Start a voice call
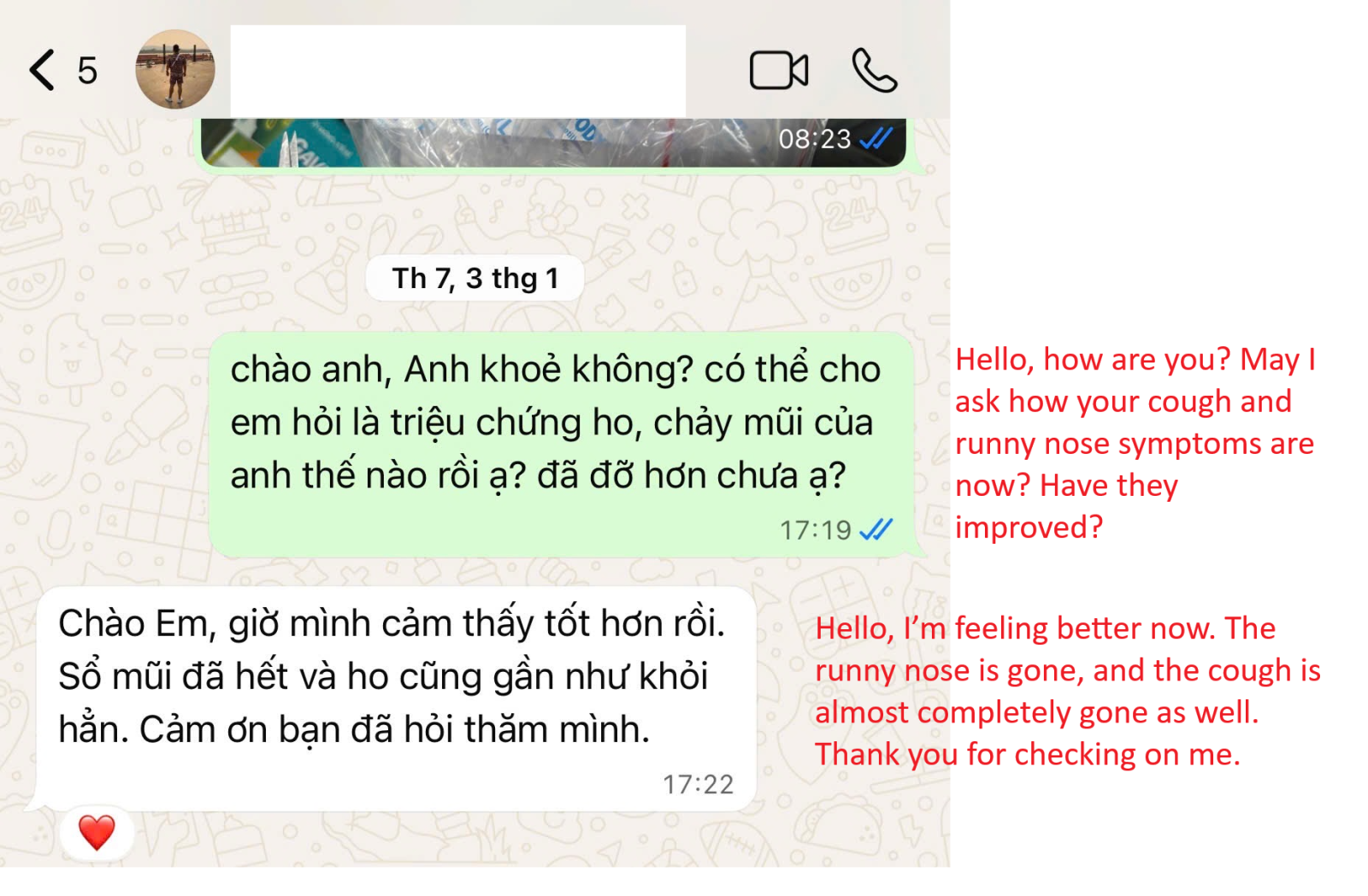1368x896 pixels. [874, 70]
